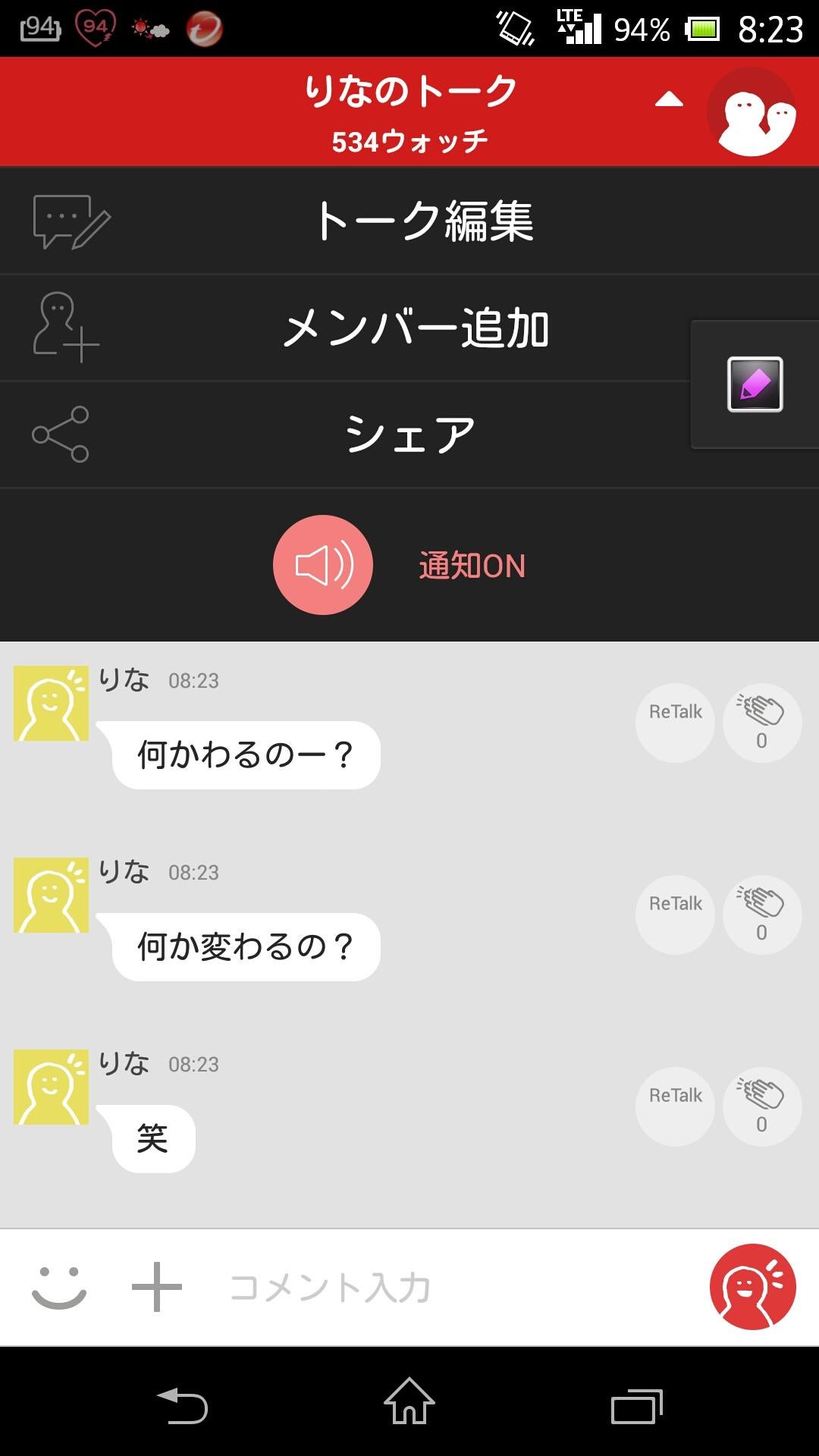819x1456 pixels.
Task: Clap for the 笑 message
Action: (761, 1106)
